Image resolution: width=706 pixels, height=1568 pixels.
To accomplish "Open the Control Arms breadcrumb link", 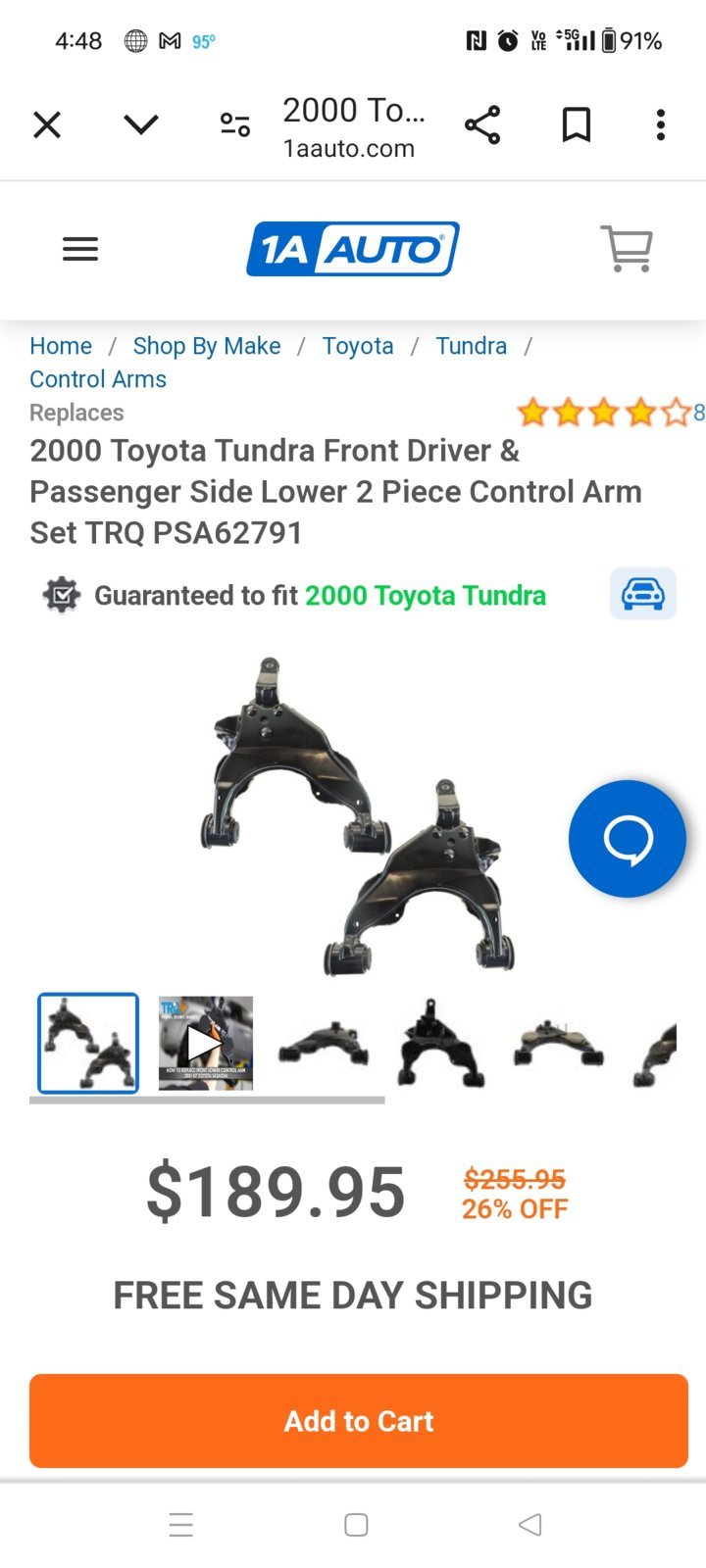I will (x=98, y=379).
